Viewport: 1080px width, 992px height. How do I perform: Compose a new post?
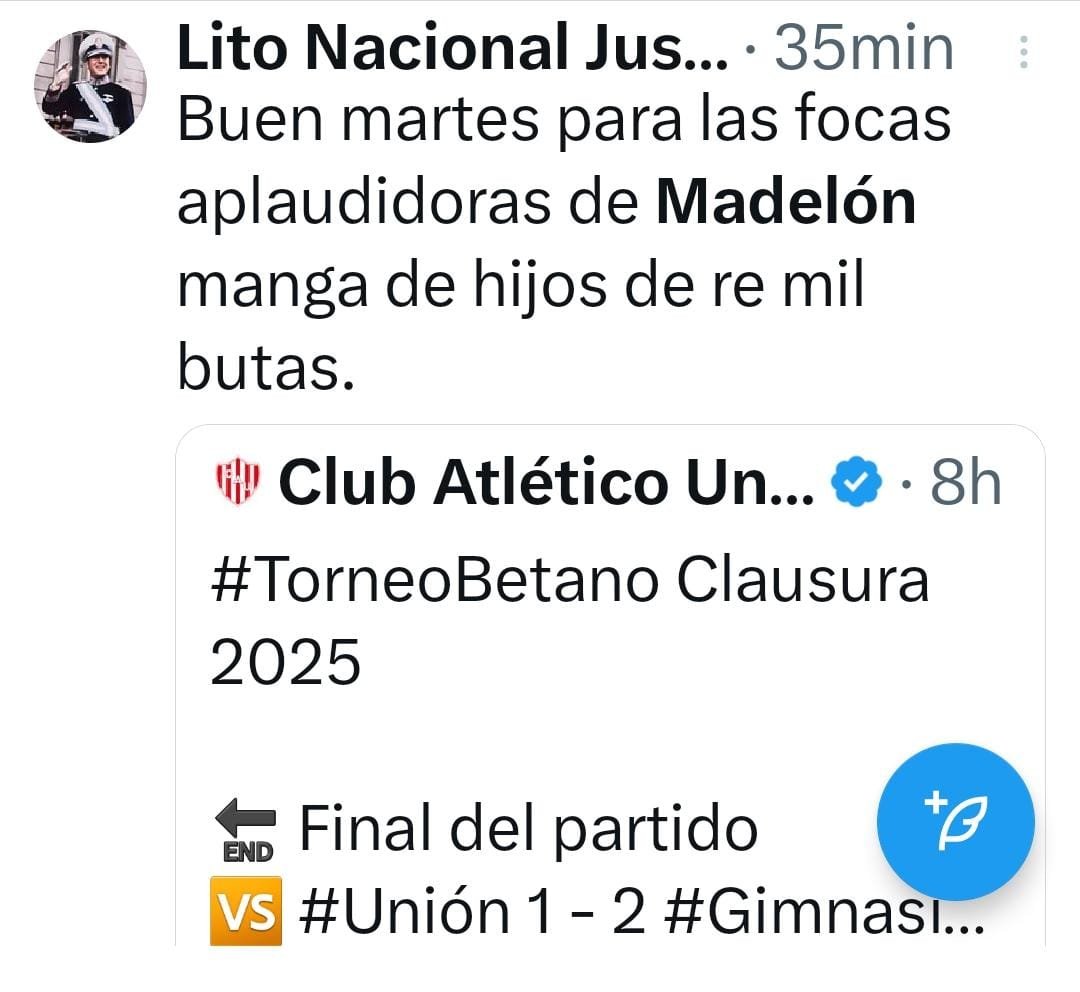click(955, 821)
